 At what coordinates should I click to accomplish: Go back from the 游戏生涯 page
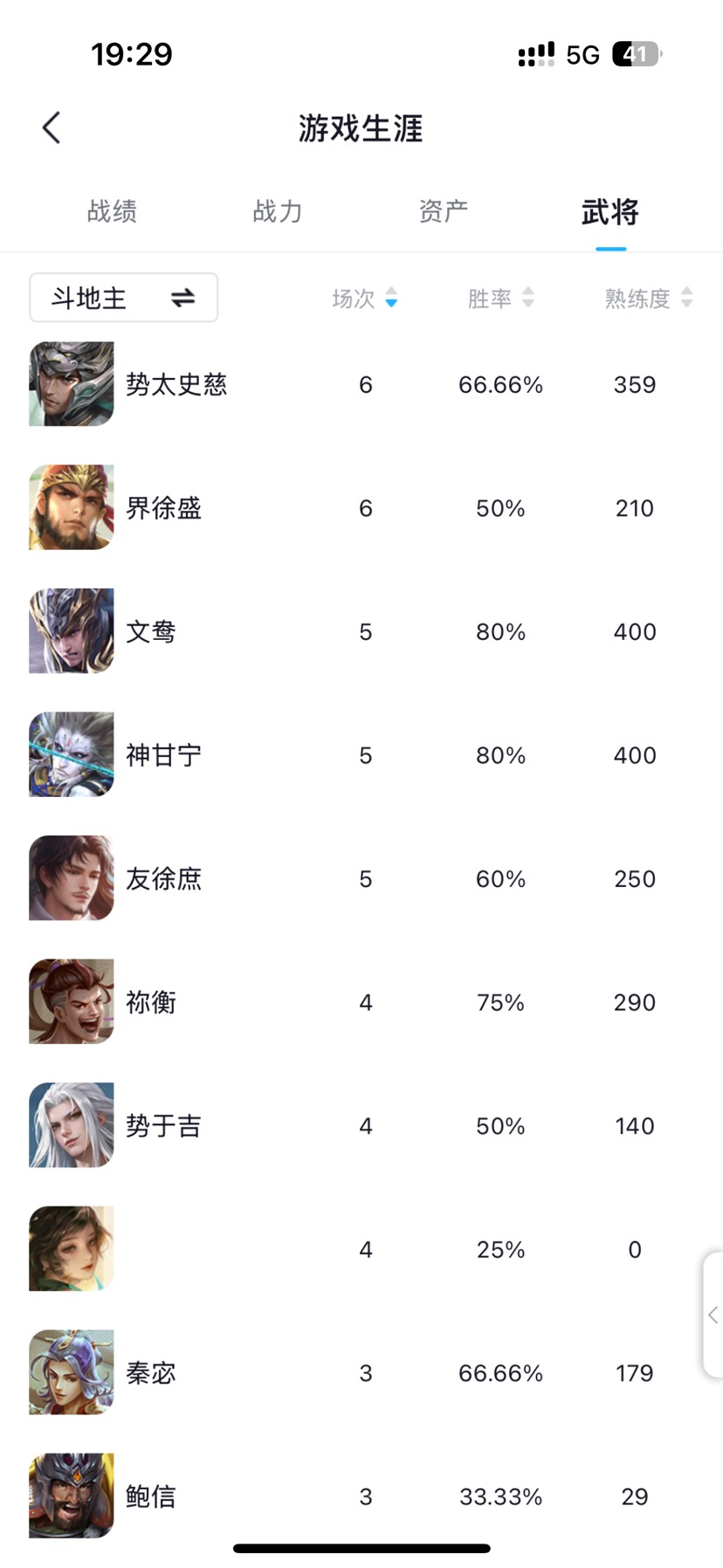click(x=52, y=127)
